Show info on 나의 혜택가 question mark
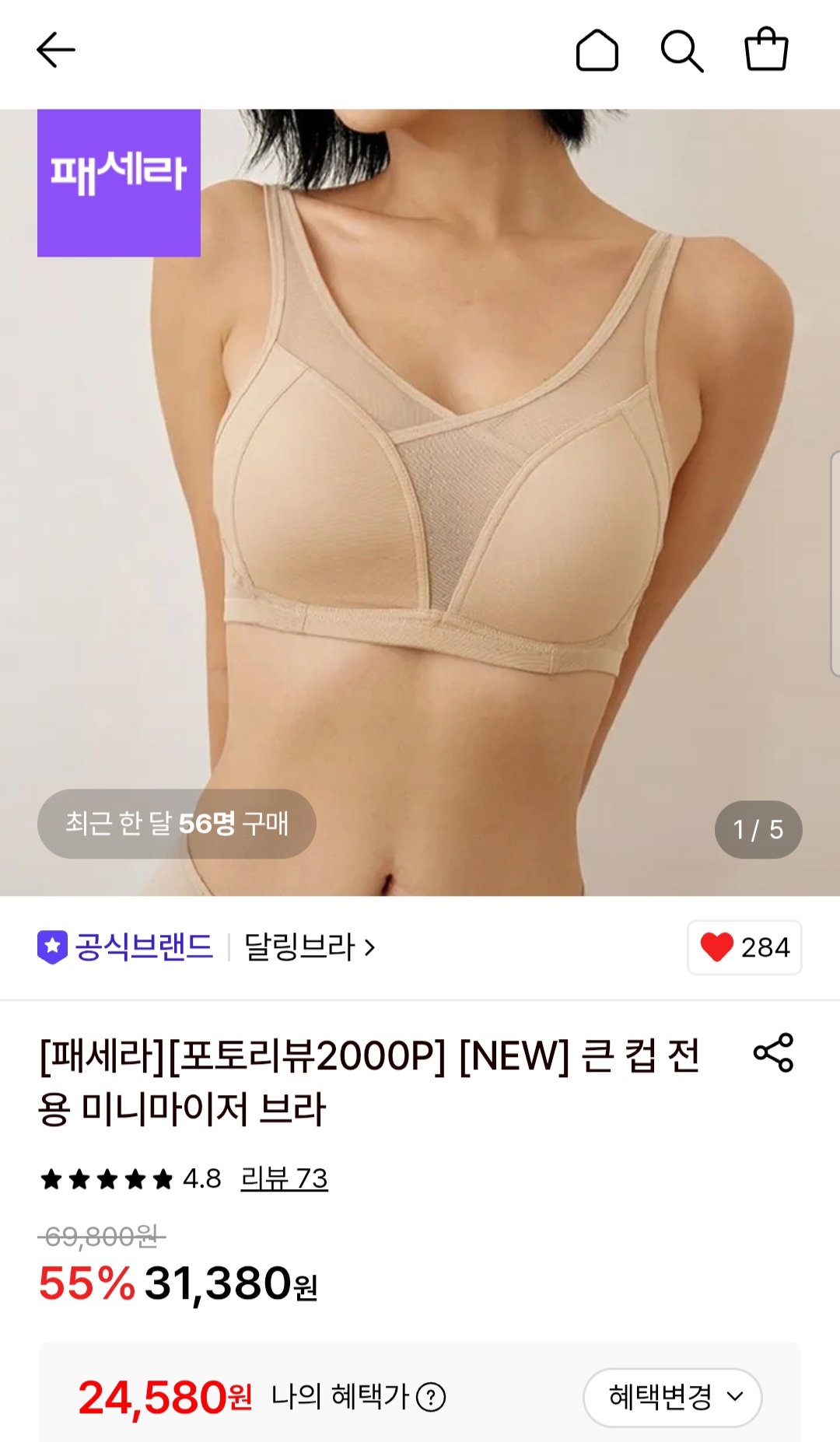The image size is (840, 1442). (431, 1398)
